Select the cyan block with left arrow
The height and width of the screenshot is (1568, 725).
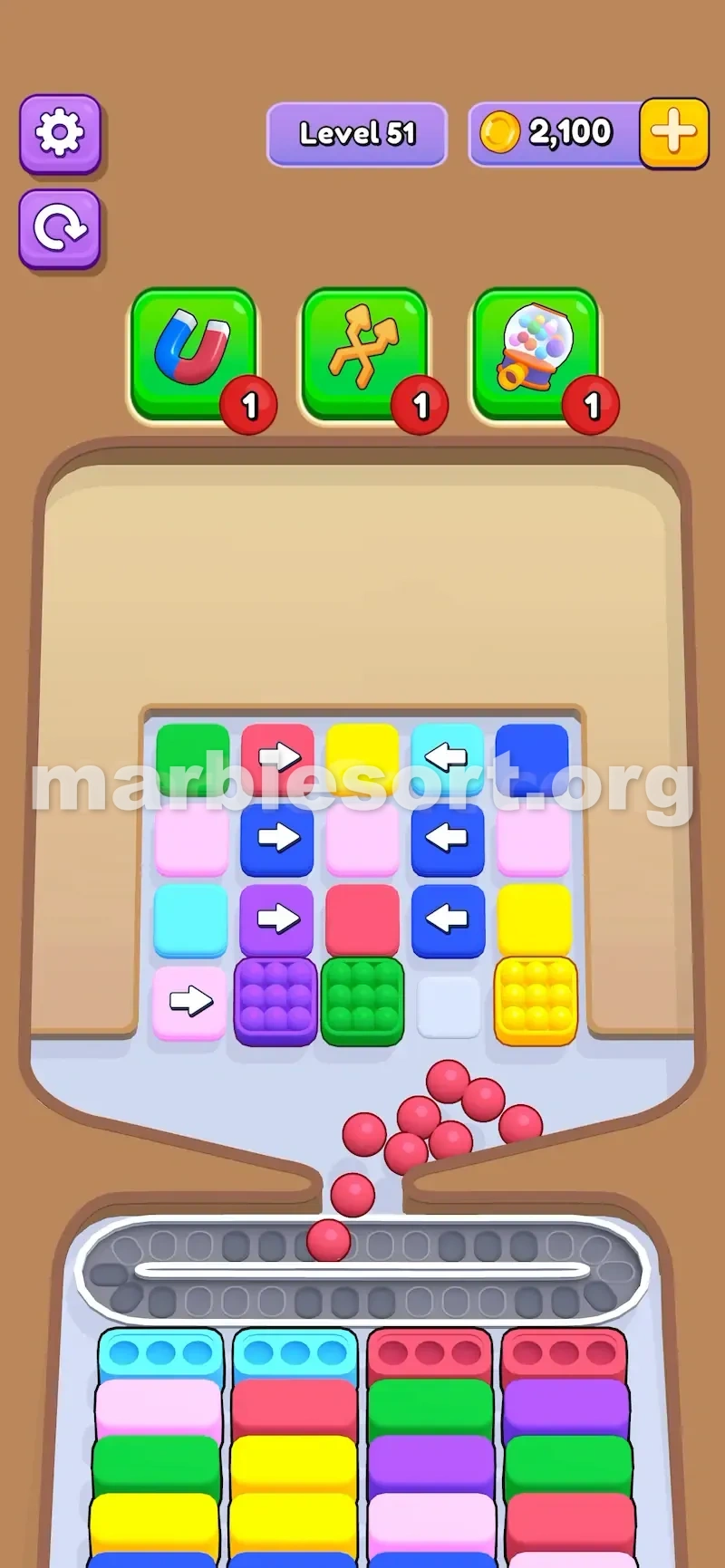click(448, 757)
